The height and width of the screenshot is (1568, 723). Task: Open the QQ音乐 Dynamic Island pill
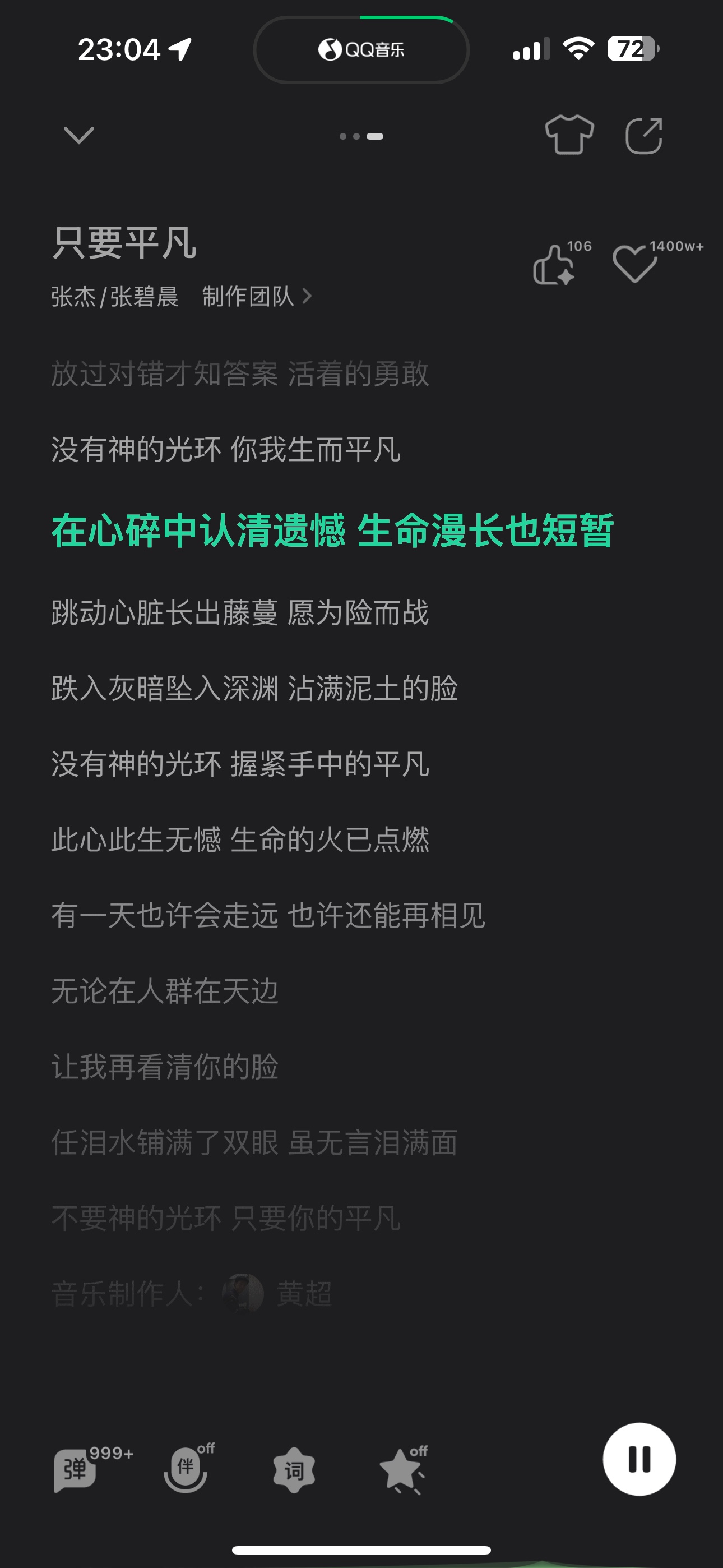[361, 49]
